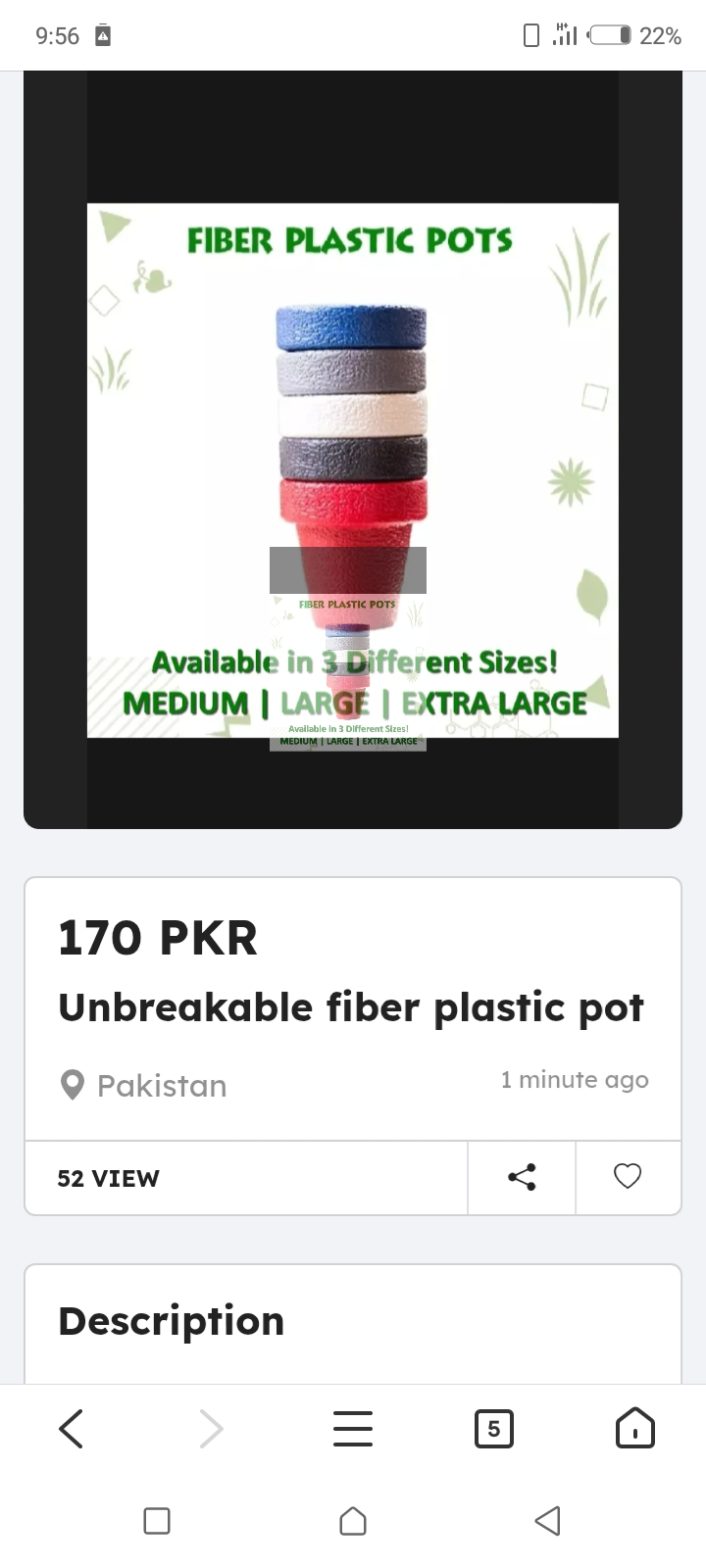Screen dimensions: 706x1568
Task: Share this fiber plastic pot listing
Action: tap(522, 1177)
